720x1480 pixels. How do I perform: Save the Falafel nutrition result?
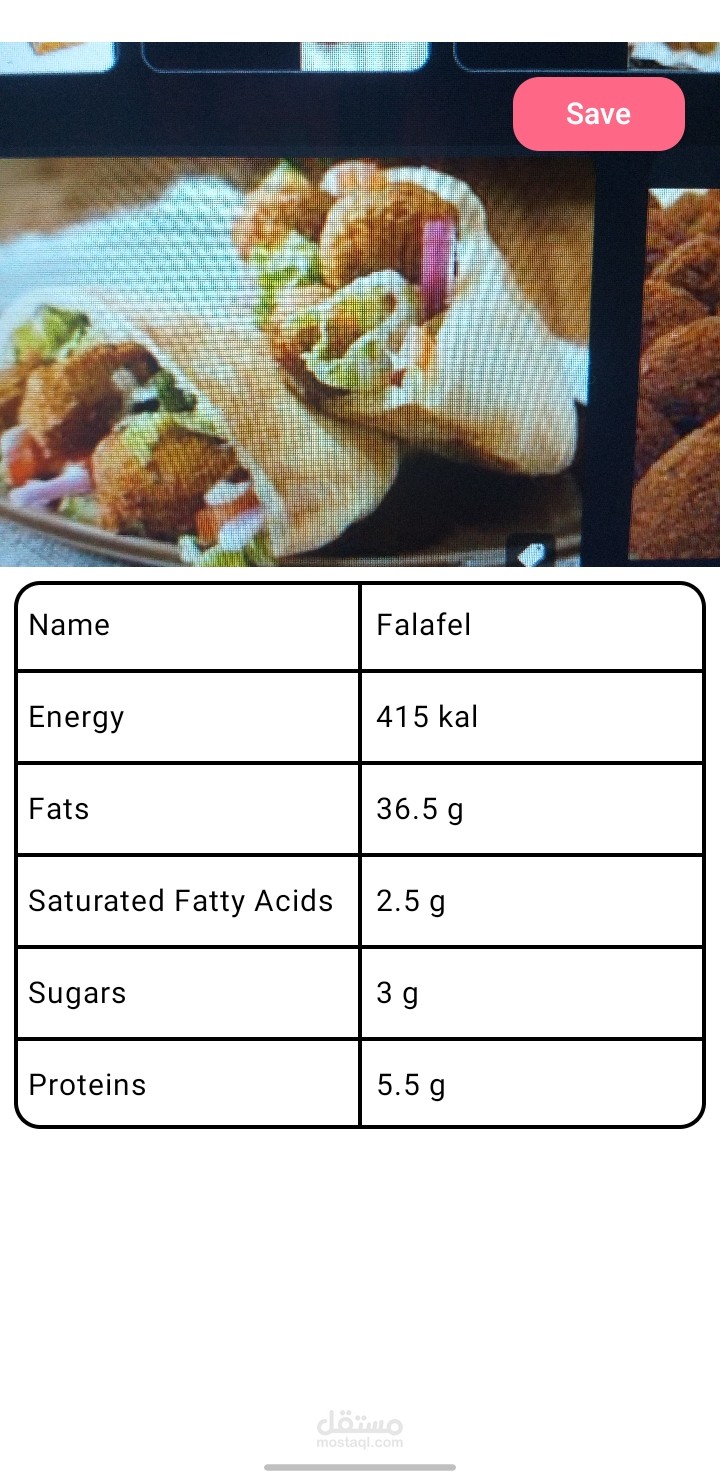point(598,114)
